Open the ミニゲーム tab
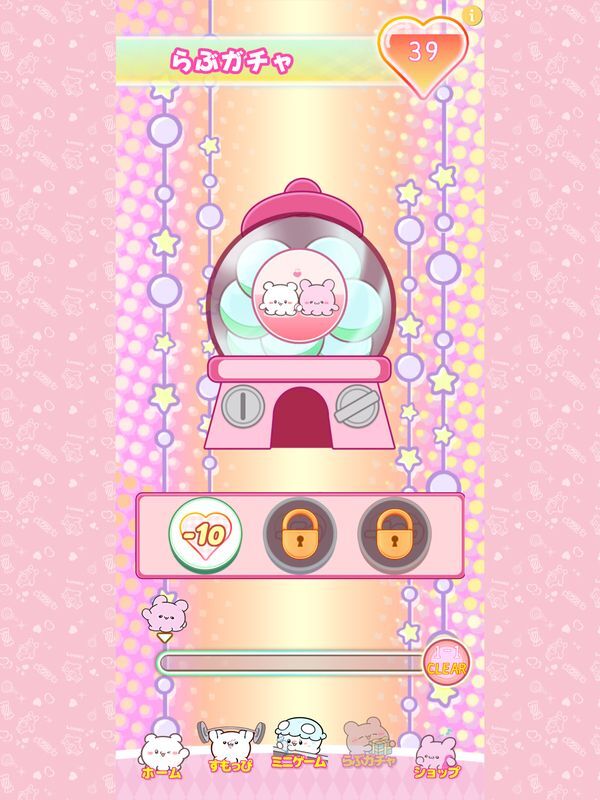The width and height of the screenshot is (600, 800). pos(300,745)
